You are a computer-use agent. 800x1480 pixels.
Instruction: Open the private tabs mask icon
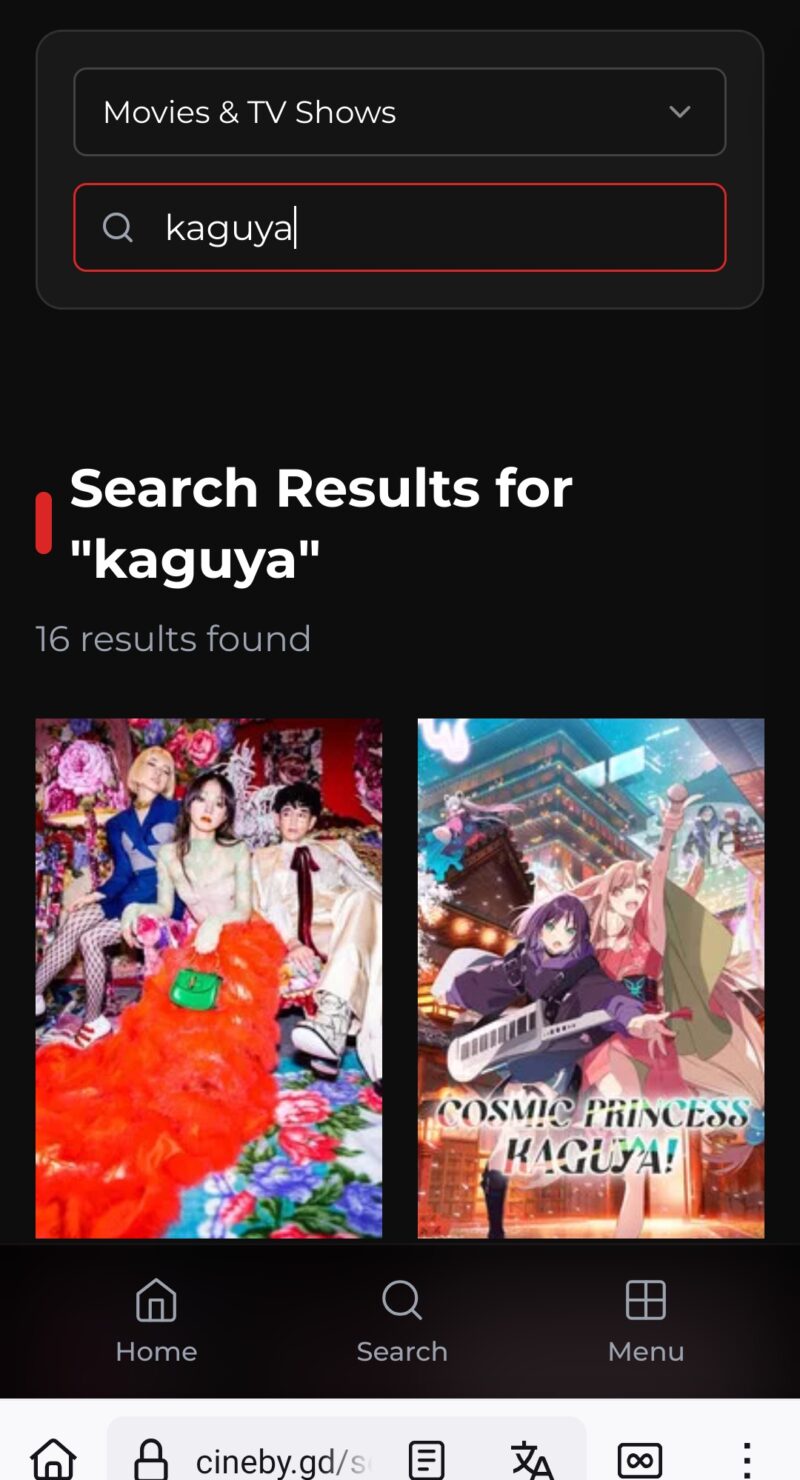(639, 1460)
